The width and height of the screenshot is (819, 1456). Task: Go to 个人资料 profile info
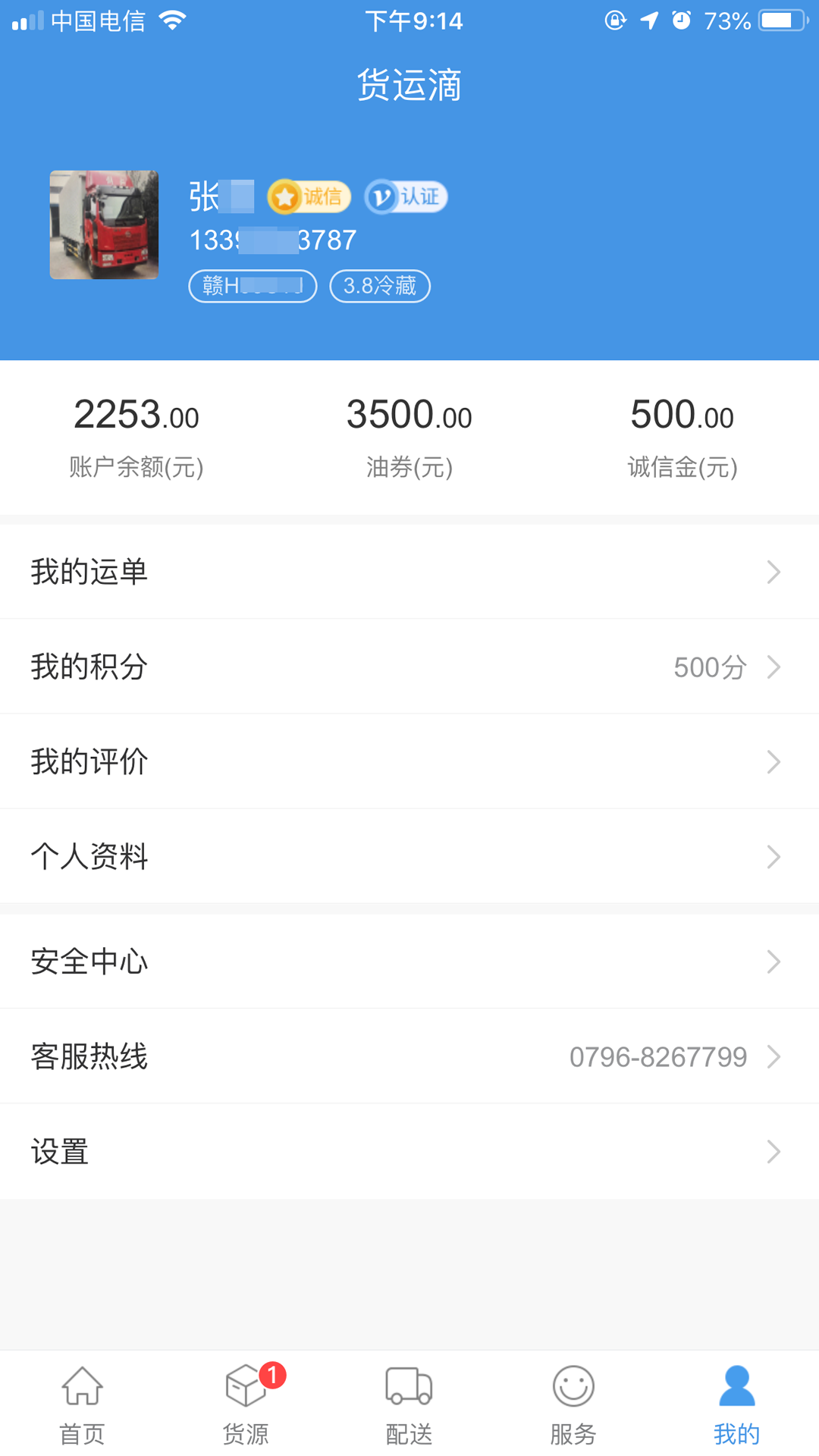coord(409,856)
